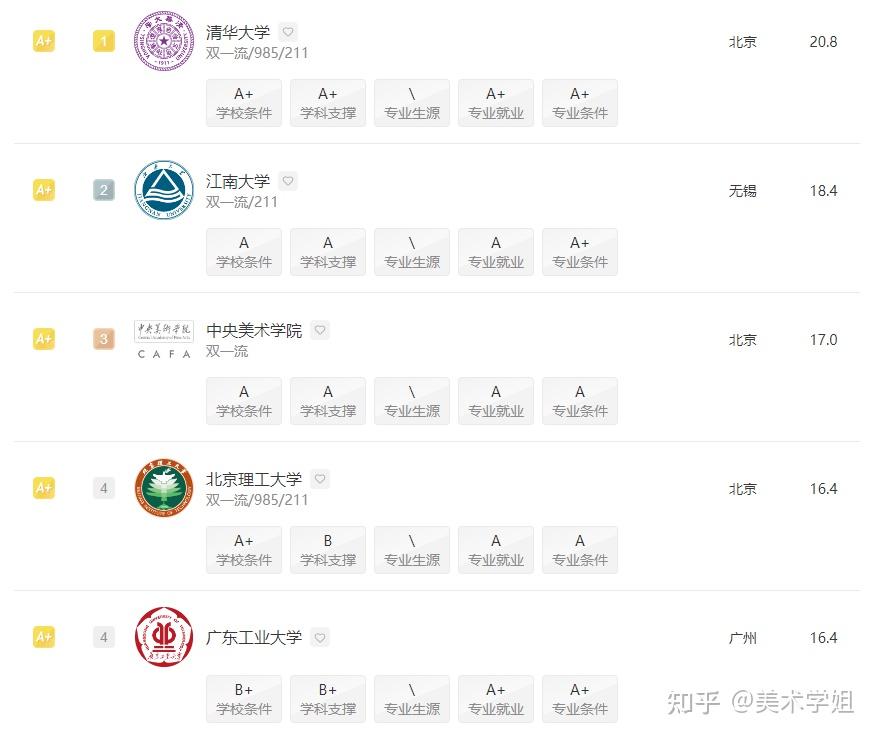Tap the heart beside 广东工业大学
Image resolution: width=876 pixels, height=736 pixels.
[x=320, y=637]
